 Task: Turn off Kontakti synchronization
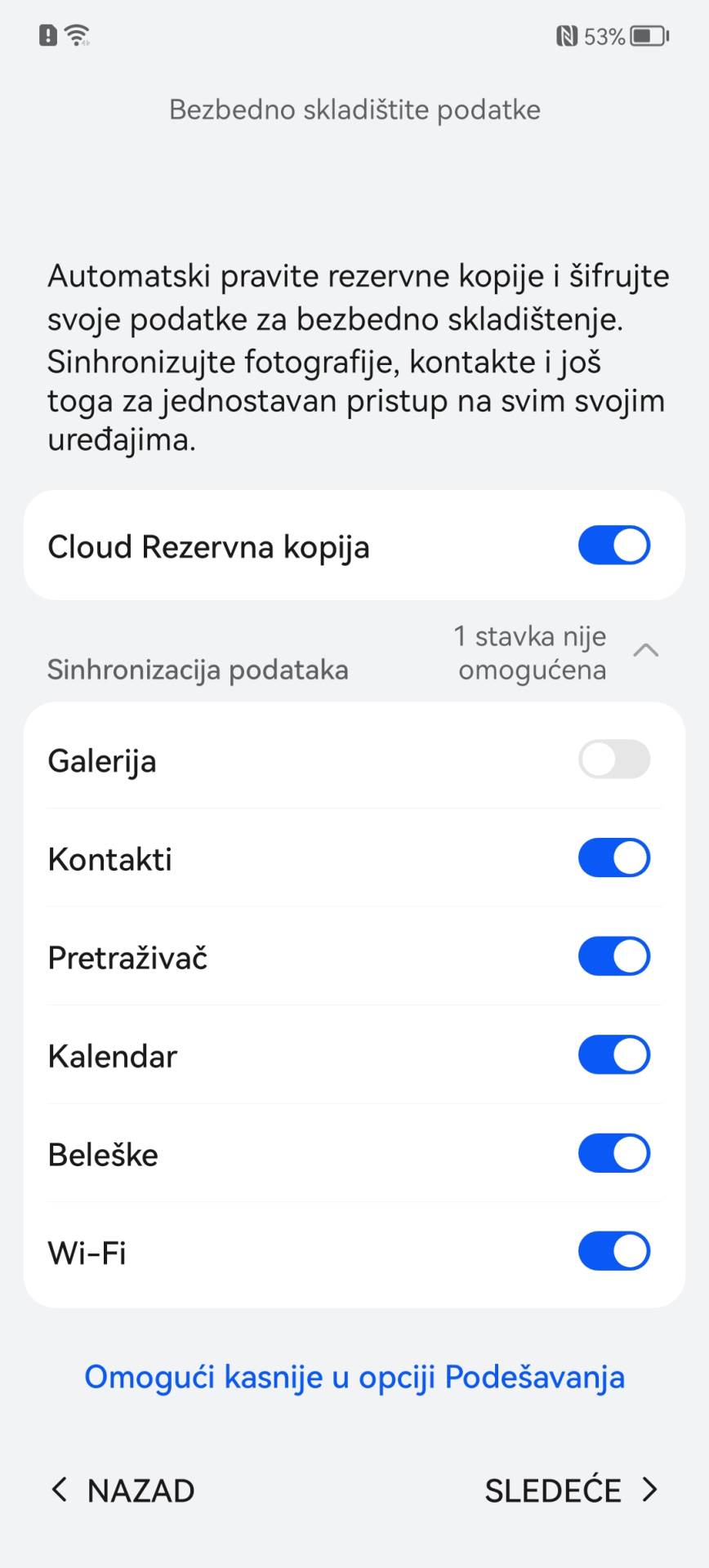click(613, 857)
